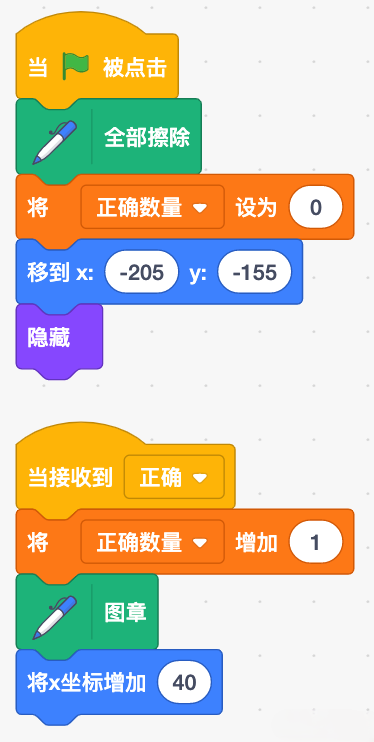Open the 正确 message dropdown in 当接收到

(174, 477)
